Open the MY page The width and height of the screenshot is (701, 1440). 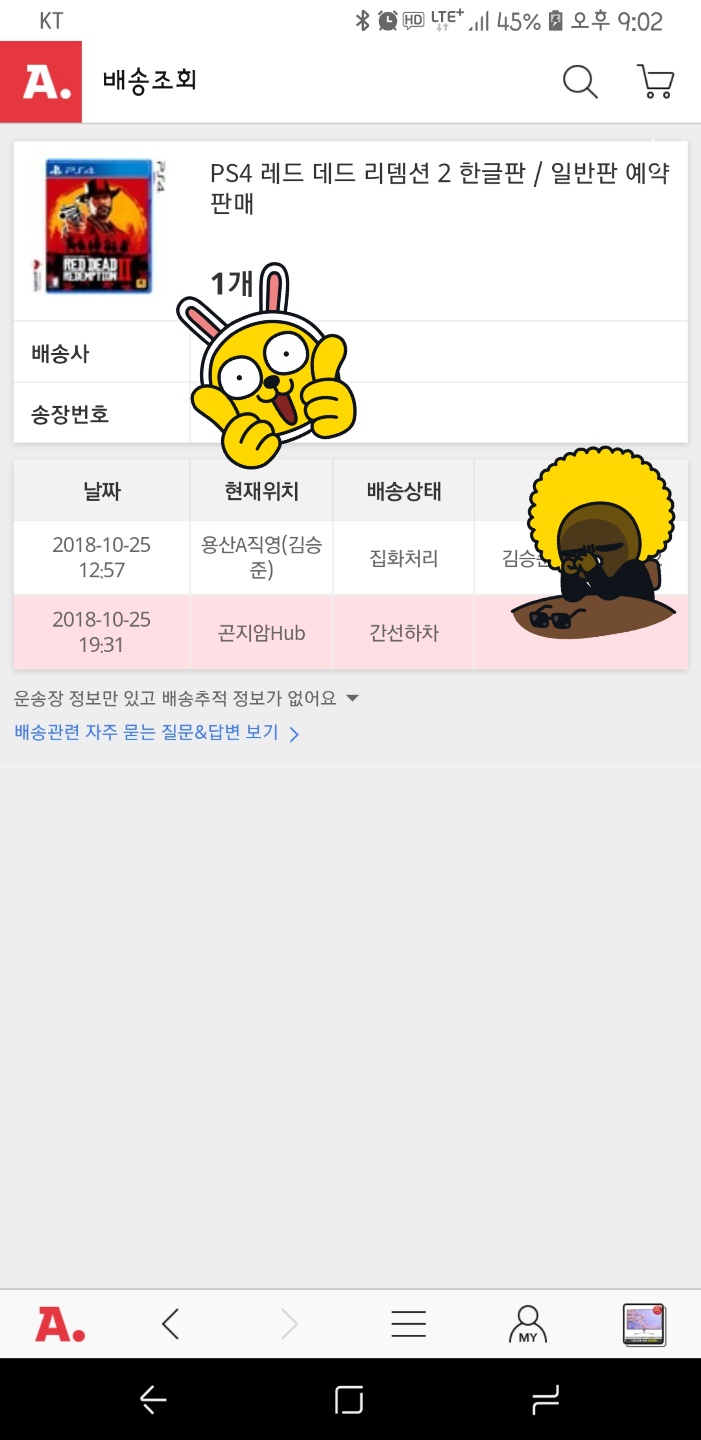point(527,1324)
